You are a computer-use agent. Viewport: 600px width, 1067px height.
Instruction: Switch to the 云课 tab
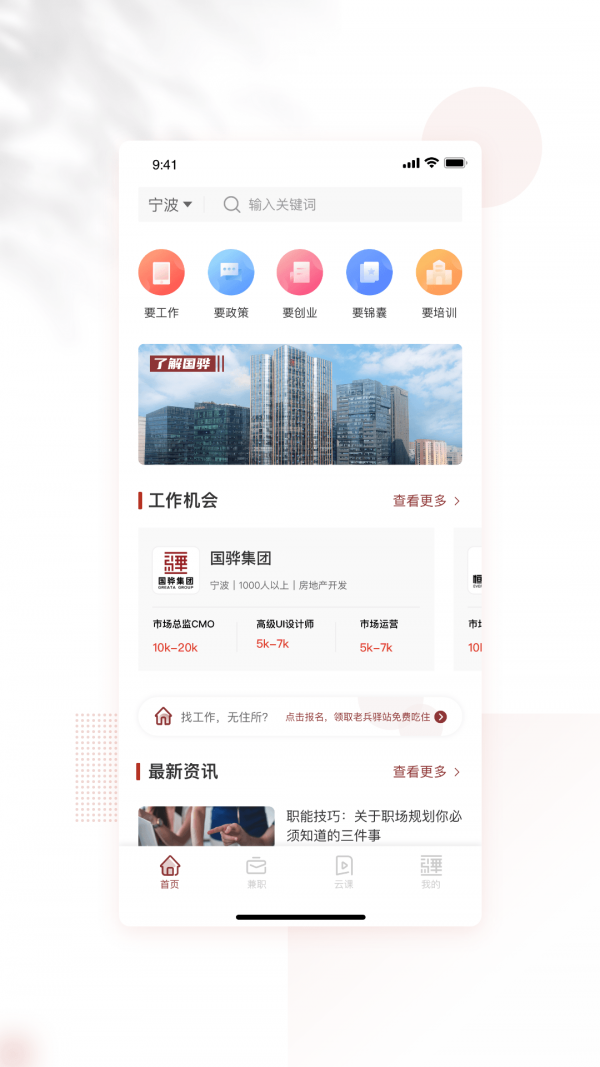[x=344, y=872]
